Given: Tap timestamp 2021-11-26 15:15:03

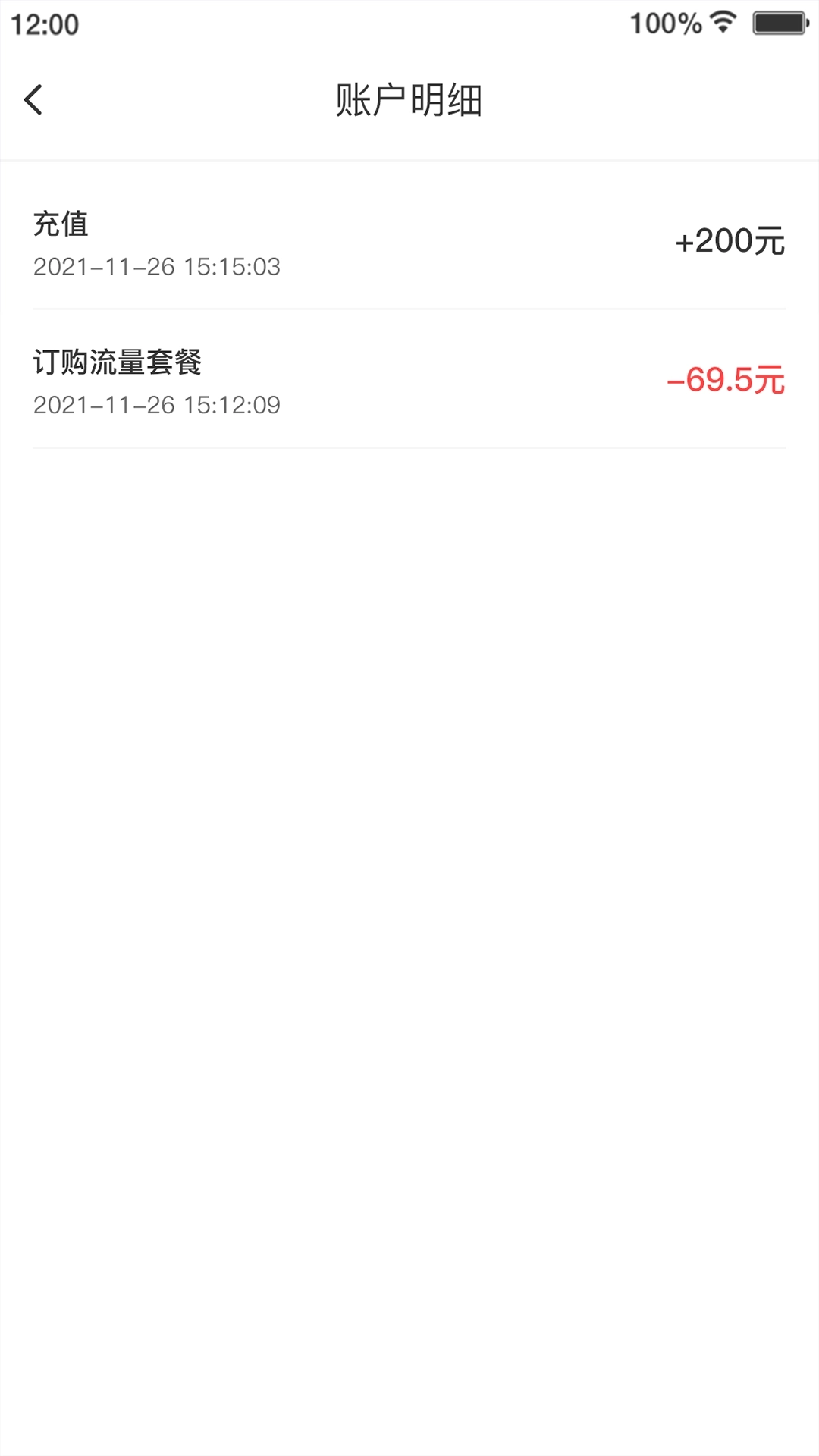Looking at the screenshot, I should pos(157,267).
